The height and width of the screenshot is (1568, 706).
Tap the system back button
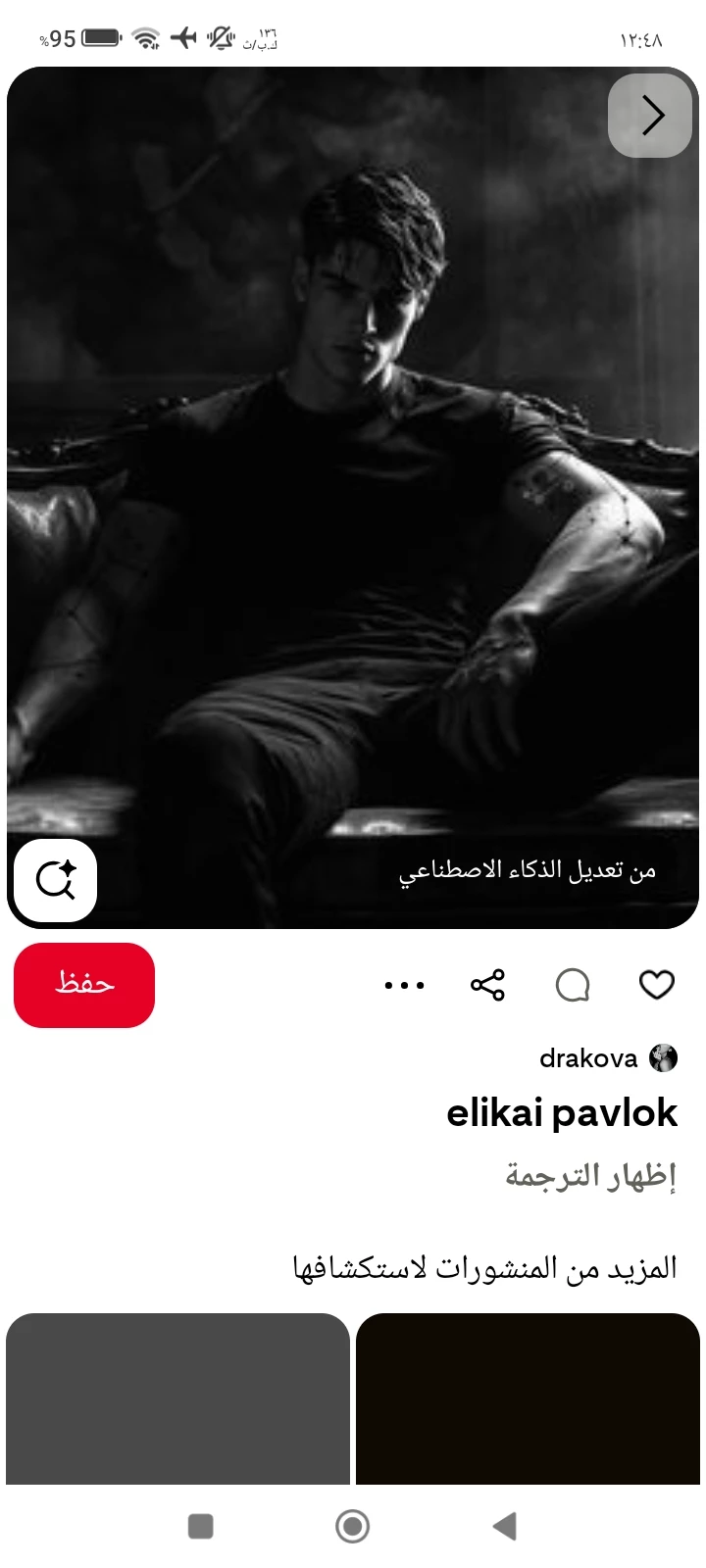[504, 1526]
